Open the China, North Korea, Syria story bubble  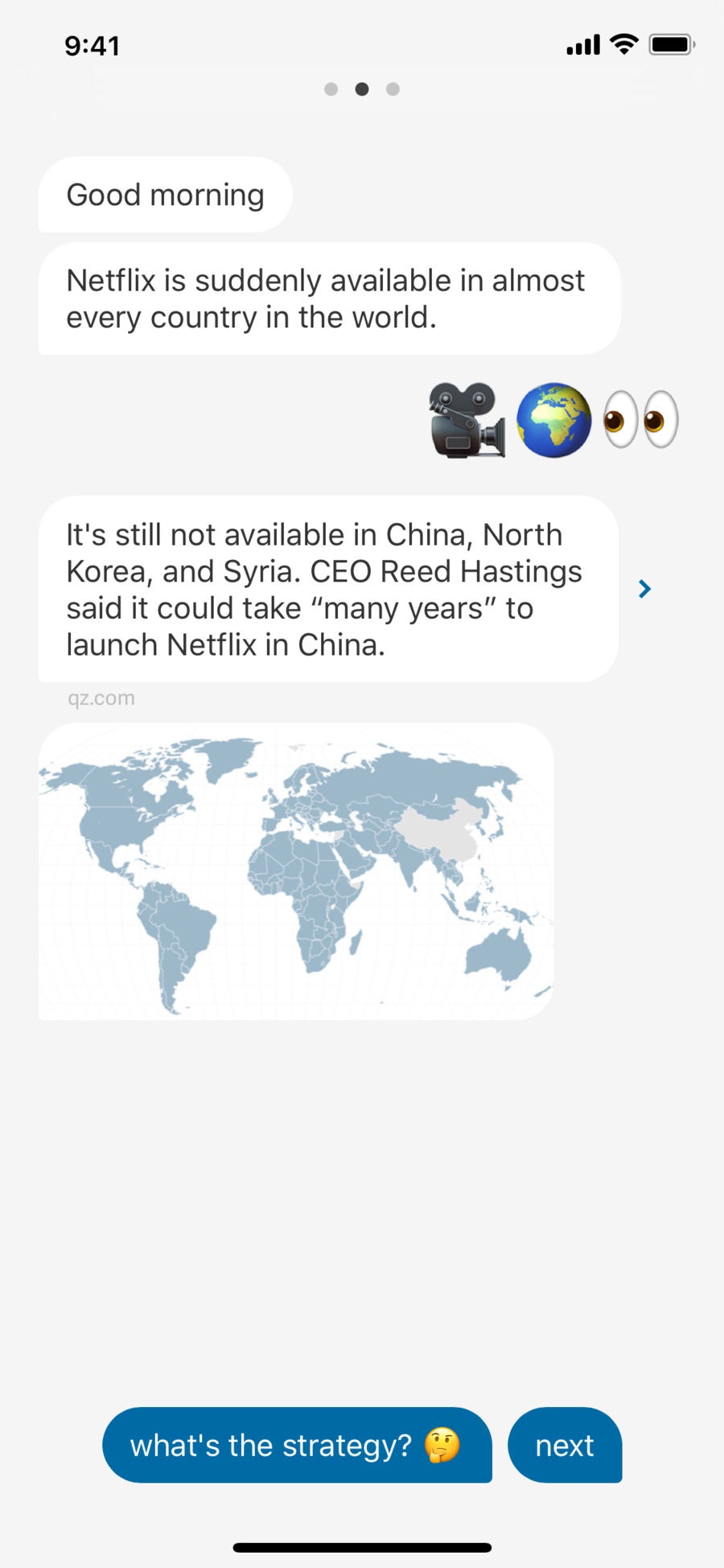[x=328, y=589]
